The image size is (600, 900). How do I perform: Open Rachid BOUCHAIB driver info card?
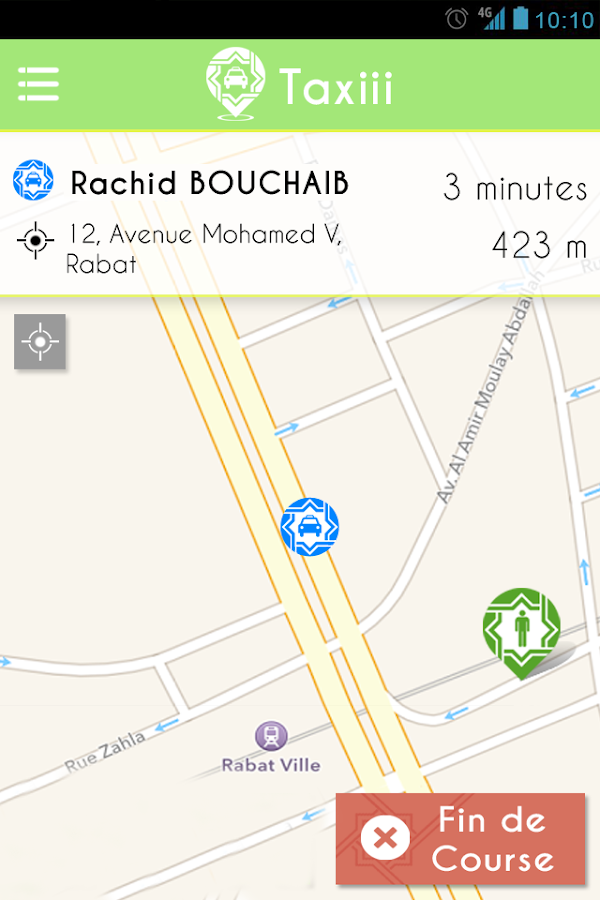pos(210,184)
